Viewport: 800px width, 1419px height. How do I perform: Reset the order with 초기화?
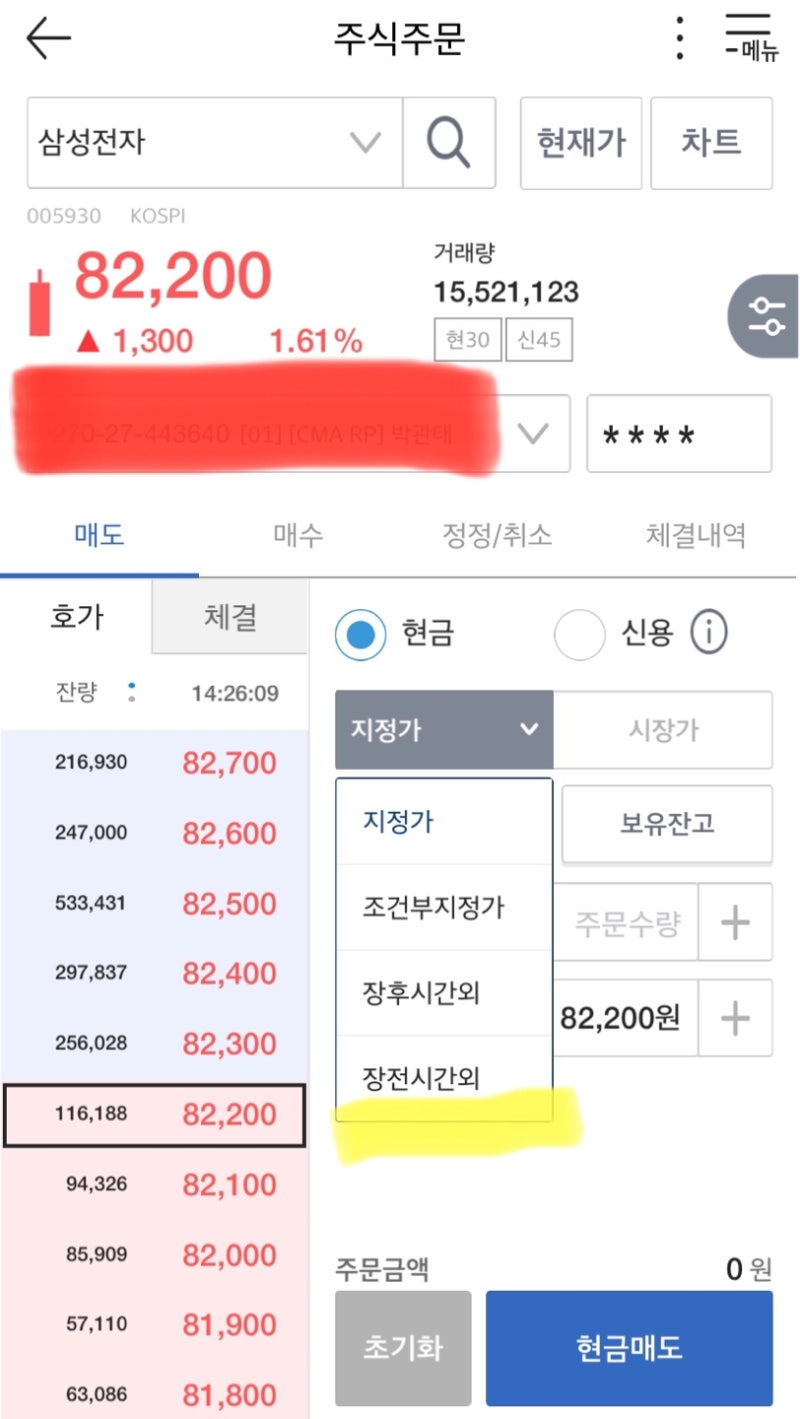403,1348
